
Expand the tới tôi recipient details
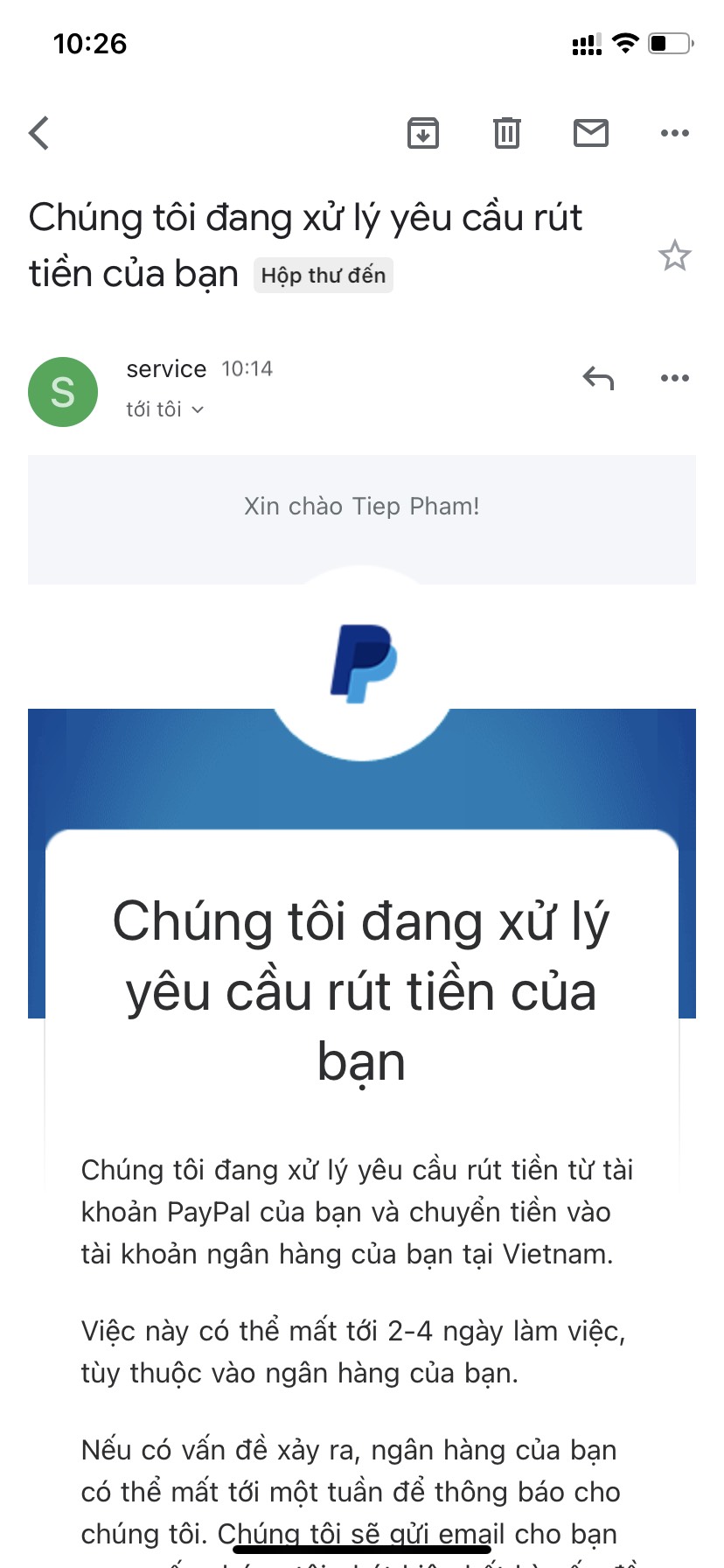coord(165,409)
